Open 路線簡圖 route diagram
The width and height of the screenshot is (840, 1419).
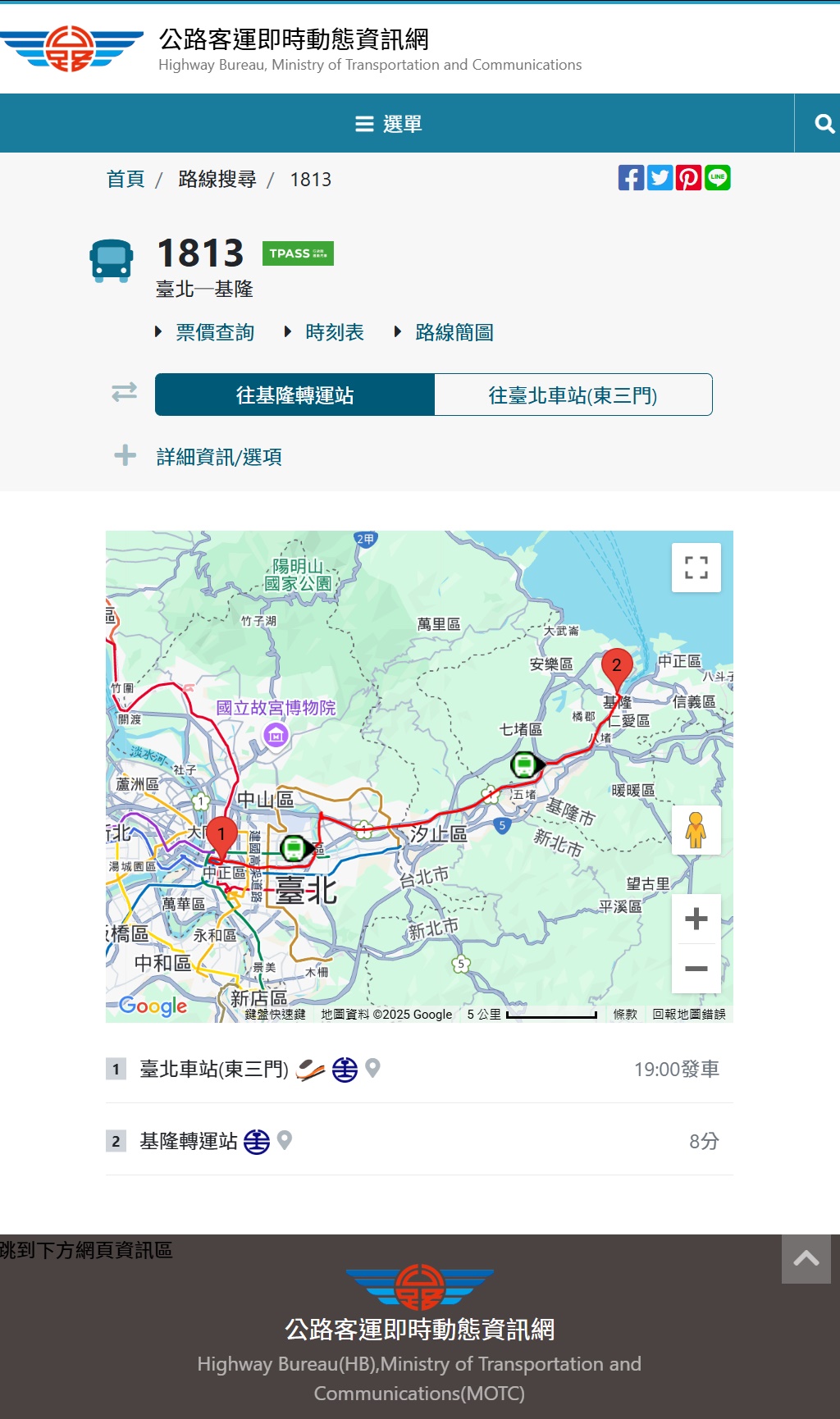click(x=454, y=332)
